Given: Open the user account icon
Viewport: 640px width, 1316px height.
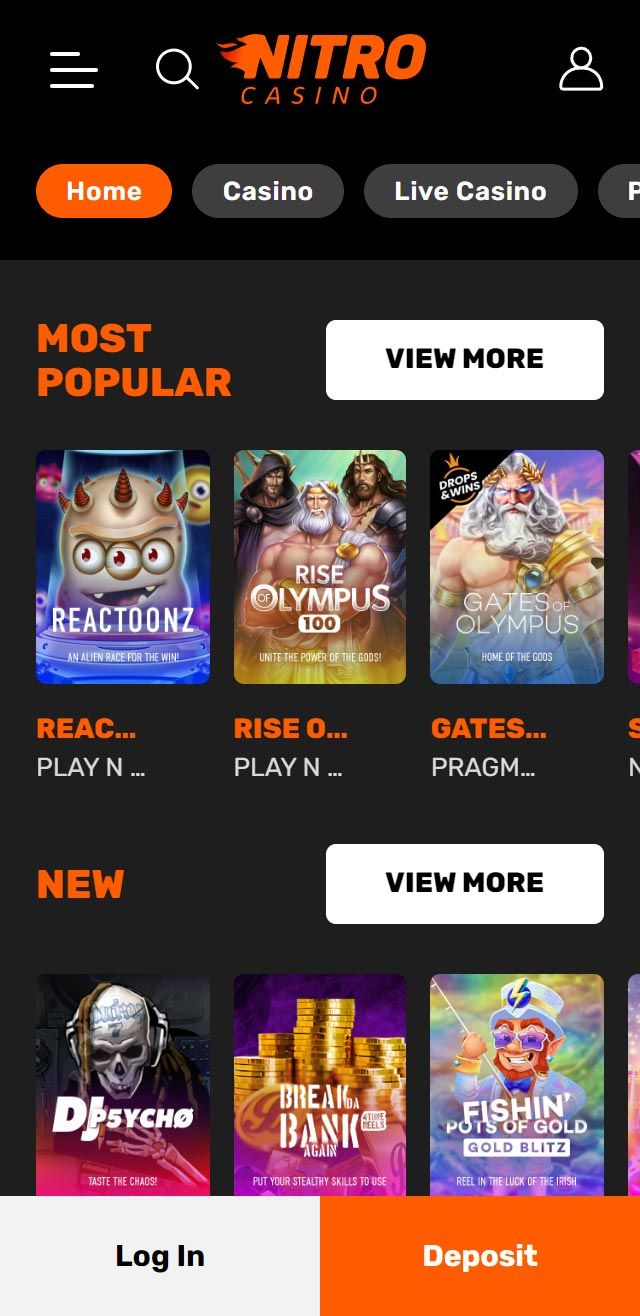Looking at the screenshot, I should pyautogui.click(x=580, y=69).
